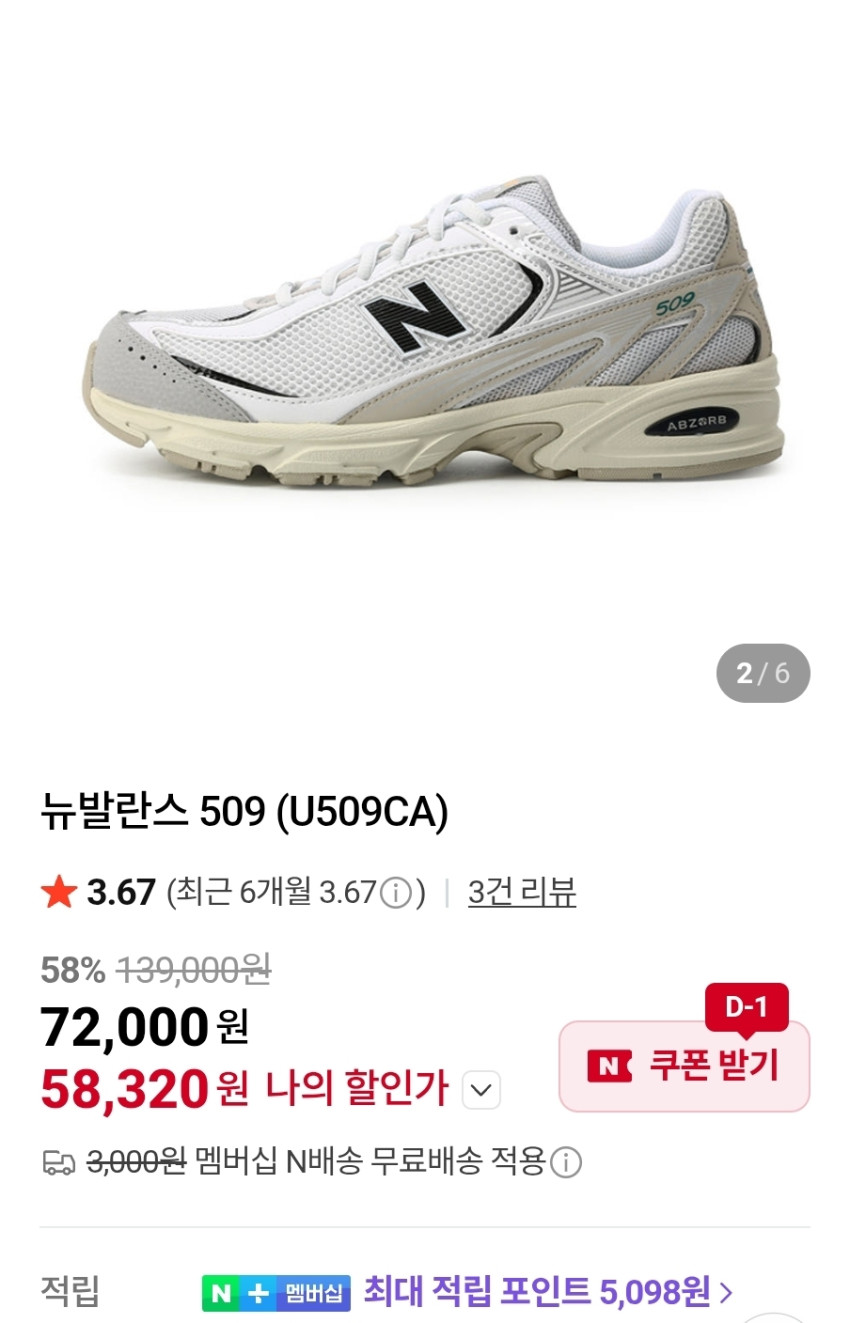The image size is (850, 1323).
Task: Open rating info icon beside 최근 6개월 3.67
Action: pyautogui.click(x=397, y=892)
